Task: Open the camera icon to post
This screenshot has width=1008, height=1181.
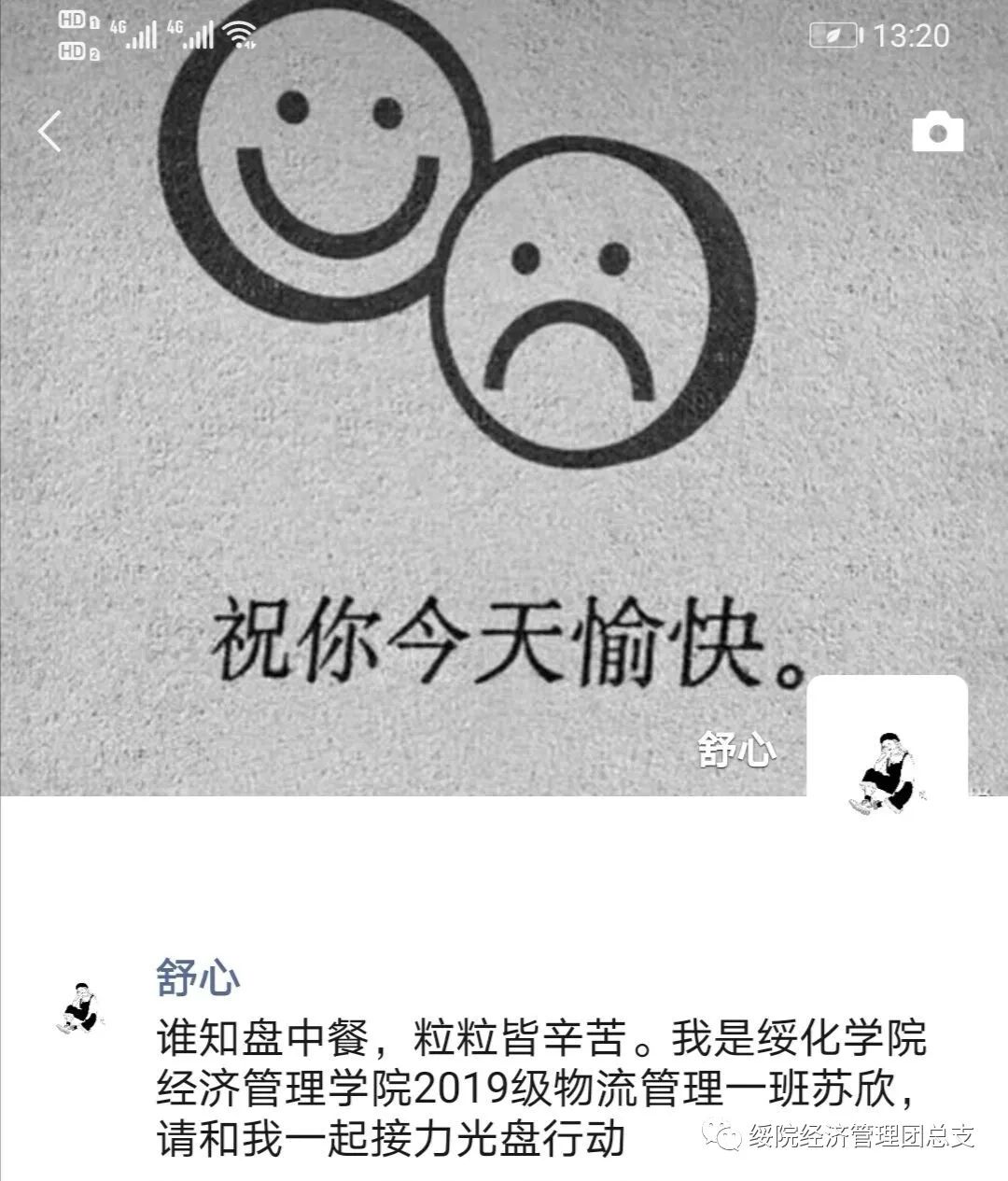Action: (x=937, y=133)
